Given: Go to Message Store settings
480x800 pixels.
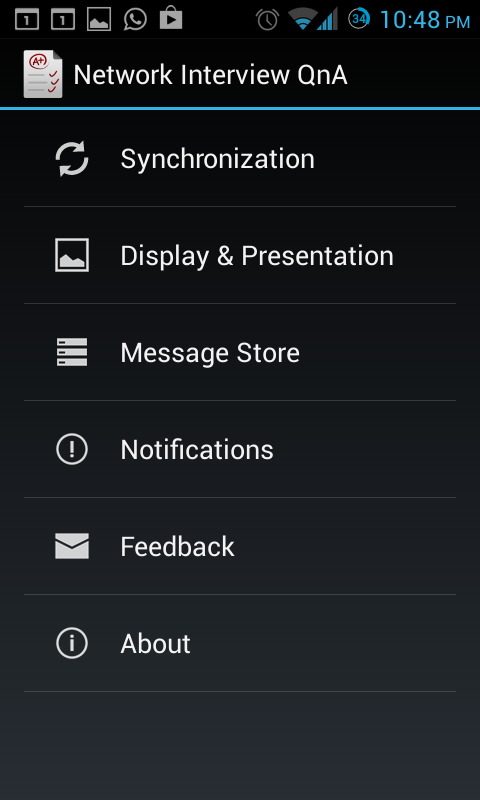Looking at the screenshot, I should [x=240, y=352].
